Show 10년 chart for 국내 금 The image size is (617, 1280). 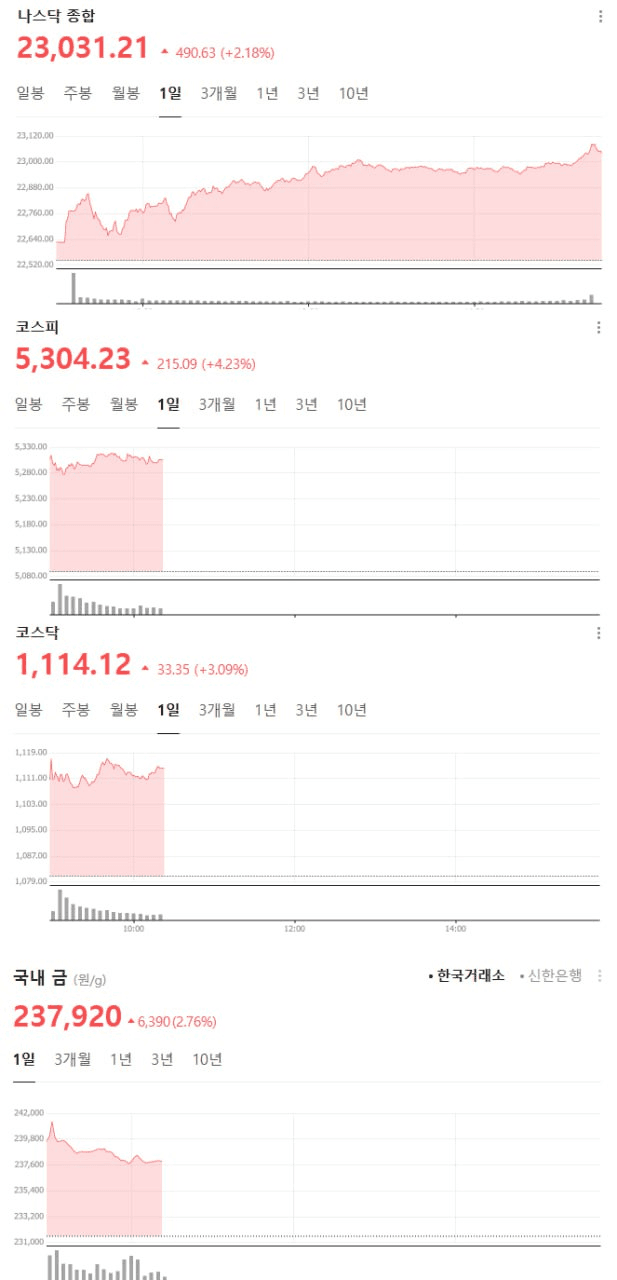[207, 1060]
